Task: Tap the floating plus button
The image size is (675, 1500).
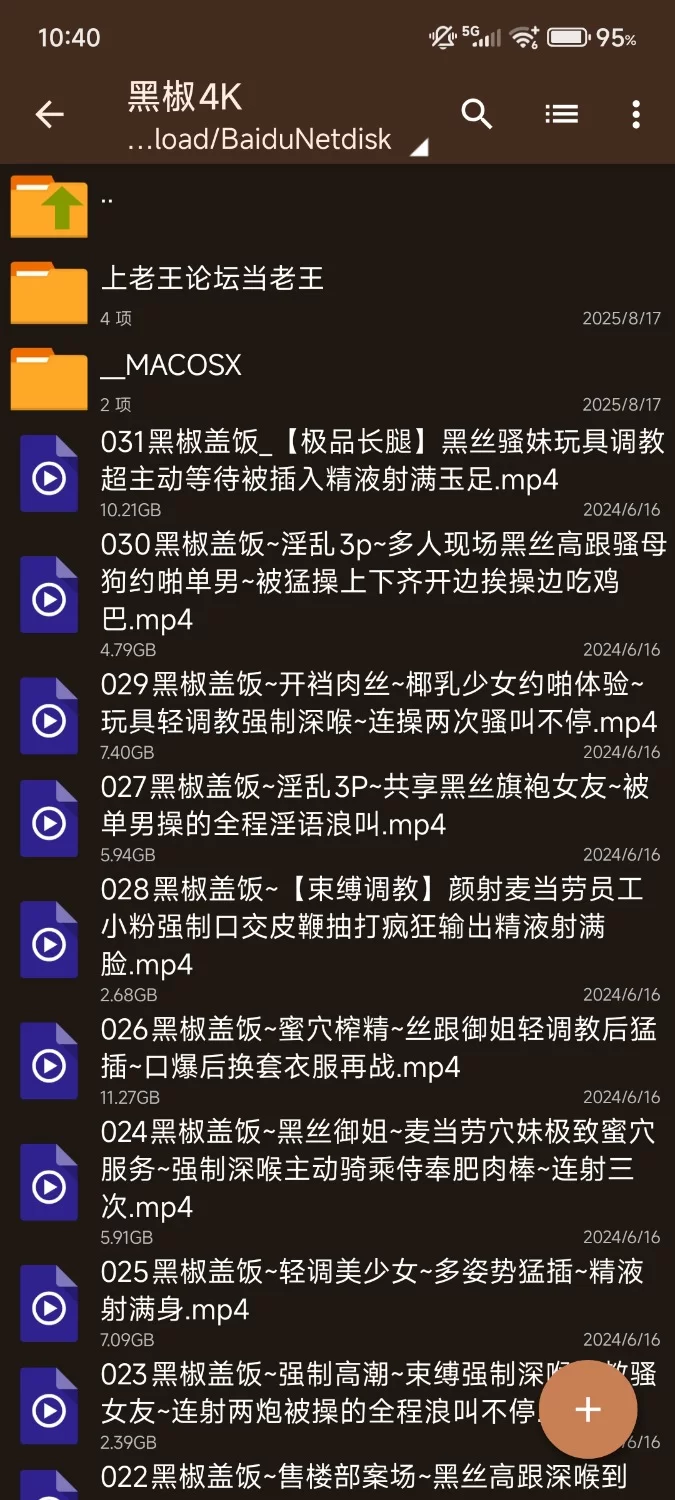Action: (x=588, y=1410)
